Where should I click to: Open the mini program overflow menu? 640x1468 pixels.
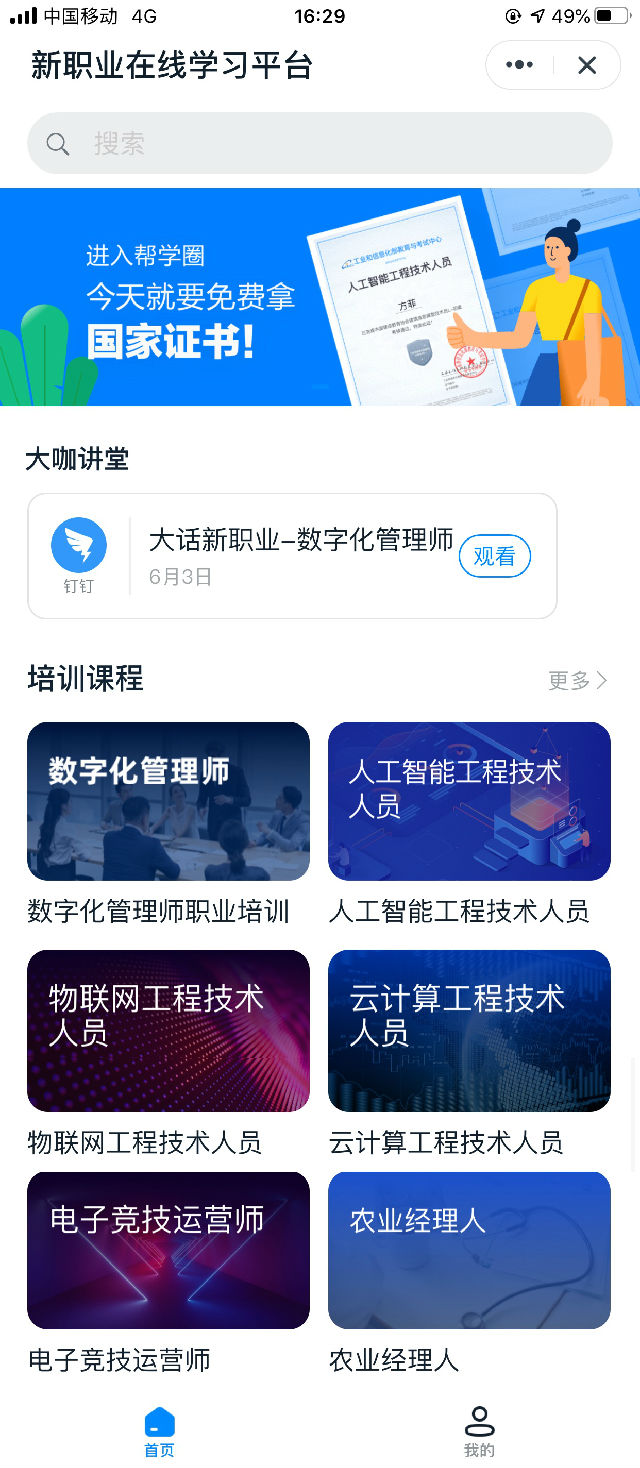pos(520,66)
